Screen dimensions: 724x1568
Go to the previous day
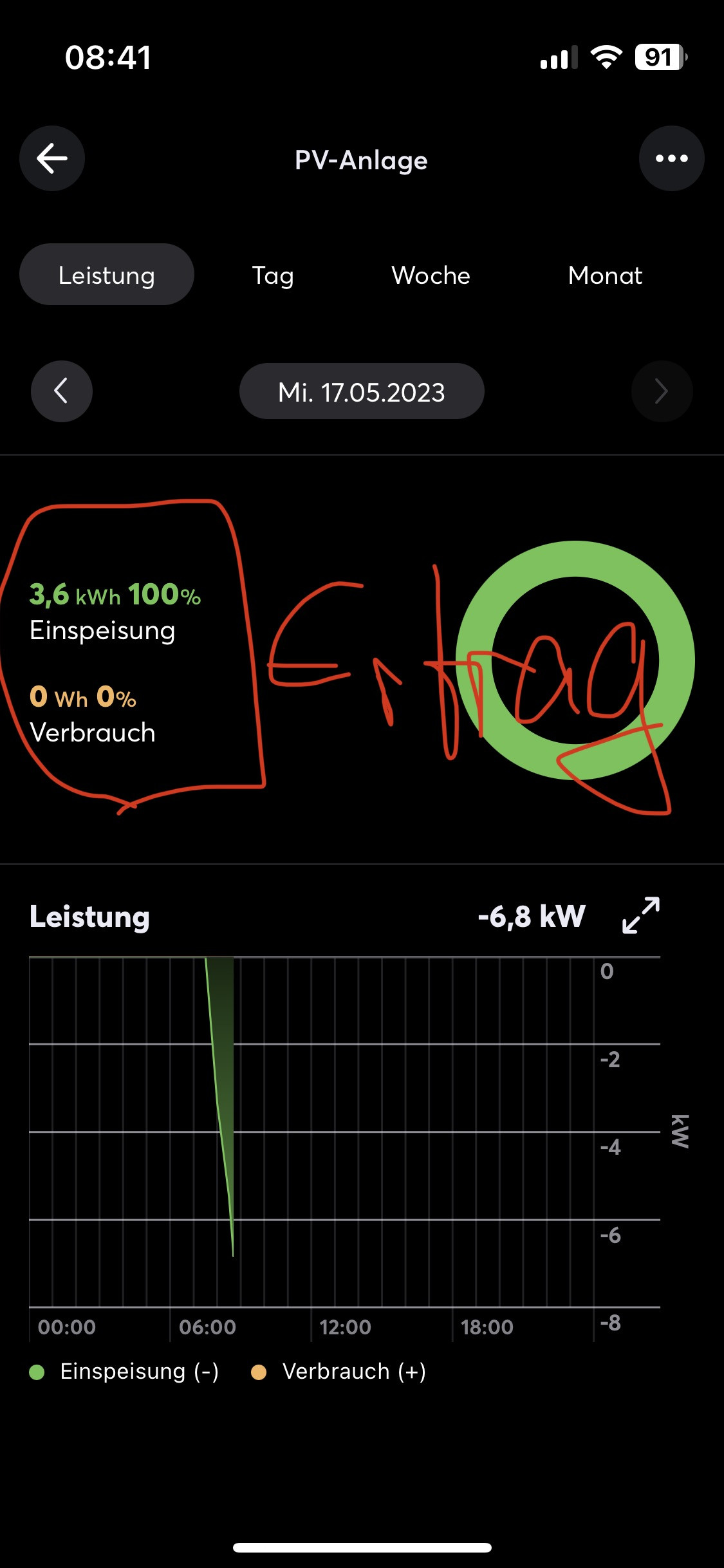pos(62,391)
